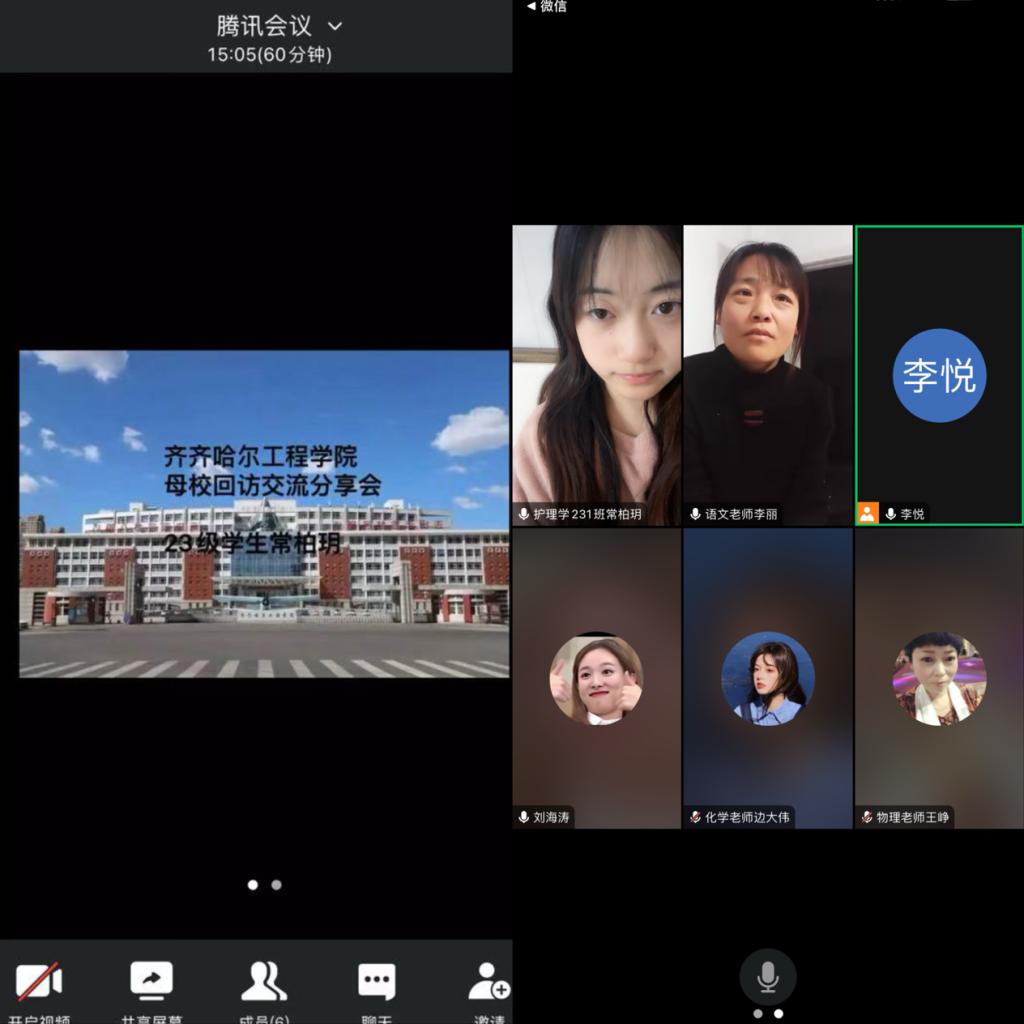Image resolution: width=1024 pixels, height=1024 pixels.
Task: Toggle the round microphone button
Action: point(768,977)
